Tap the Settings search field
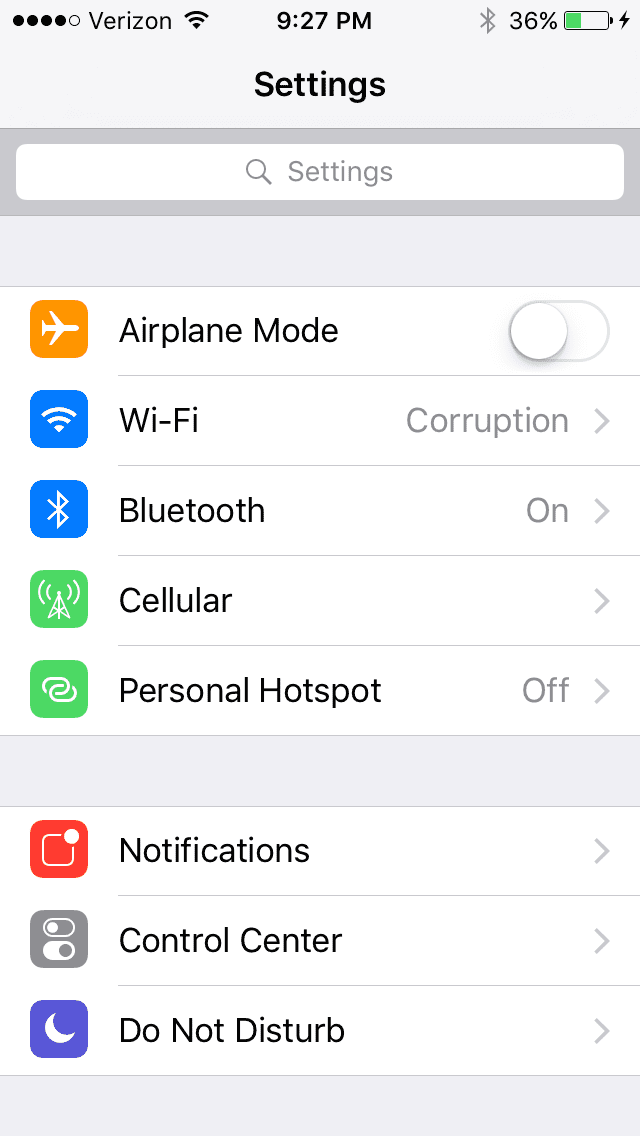Screen dimensions: 640x1136 320,172
